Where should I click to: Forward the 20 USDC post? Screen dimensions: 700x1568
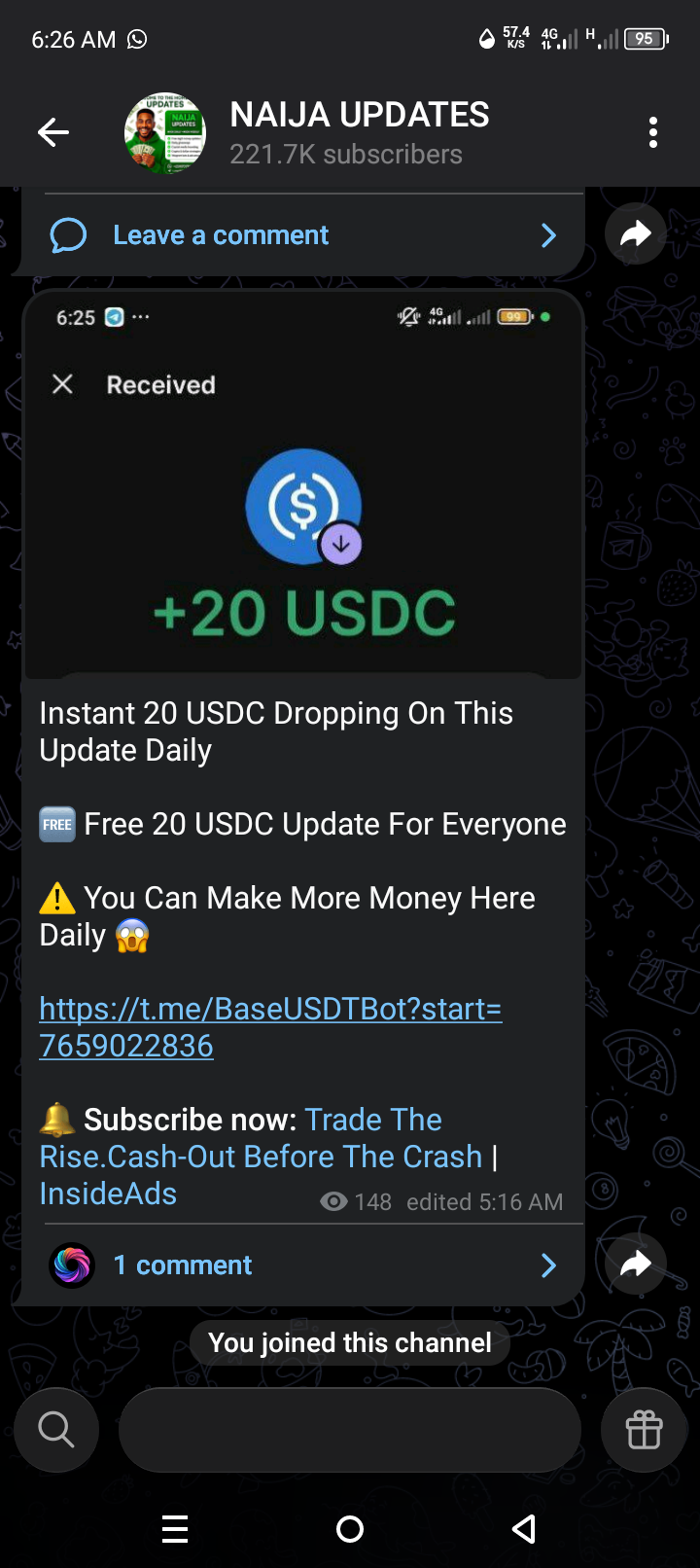635,1264
